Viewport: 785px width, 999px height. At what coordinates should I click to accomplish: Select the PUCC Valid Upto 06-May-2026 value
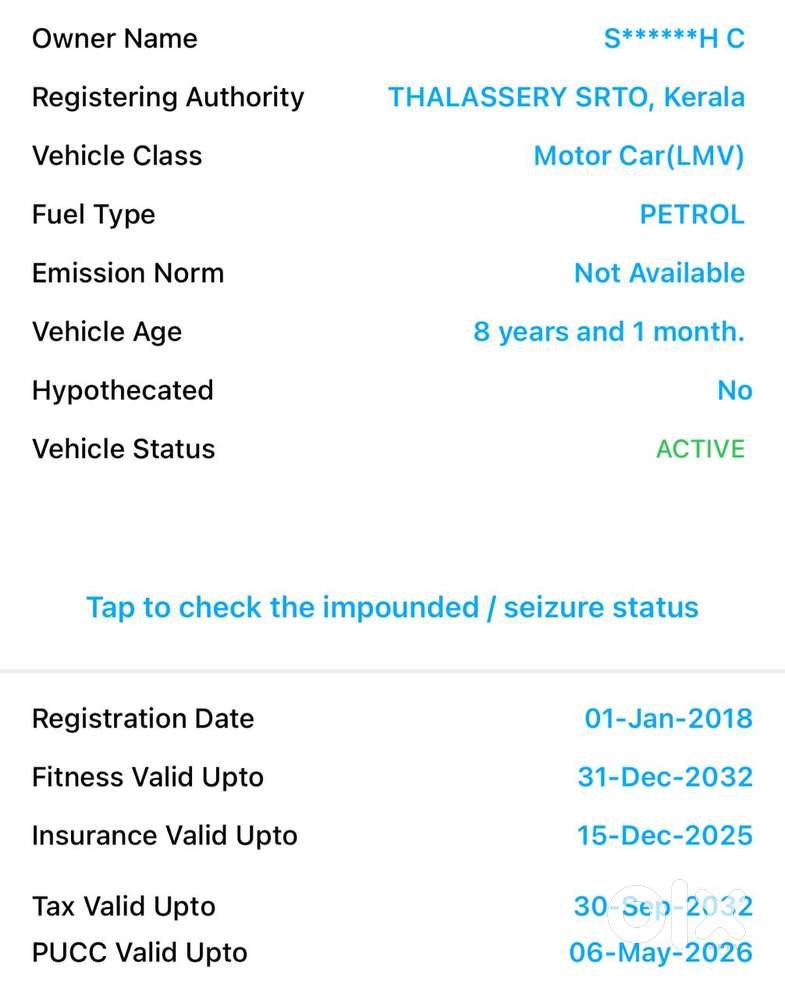coord(660,953)
